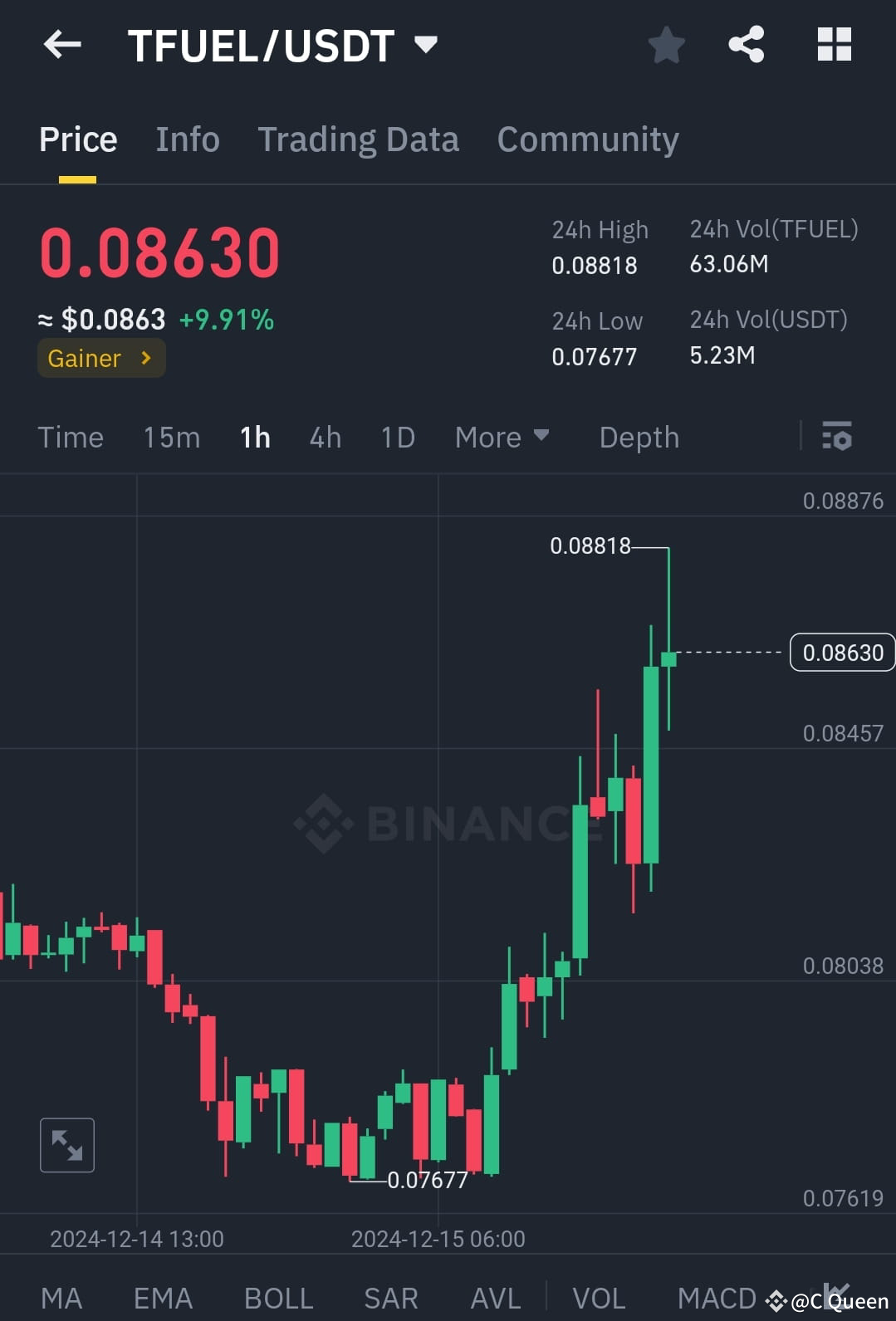The image size is (896, 1321).
Task: Toggle the VOL indicator on
Action: click(600, 1297)
